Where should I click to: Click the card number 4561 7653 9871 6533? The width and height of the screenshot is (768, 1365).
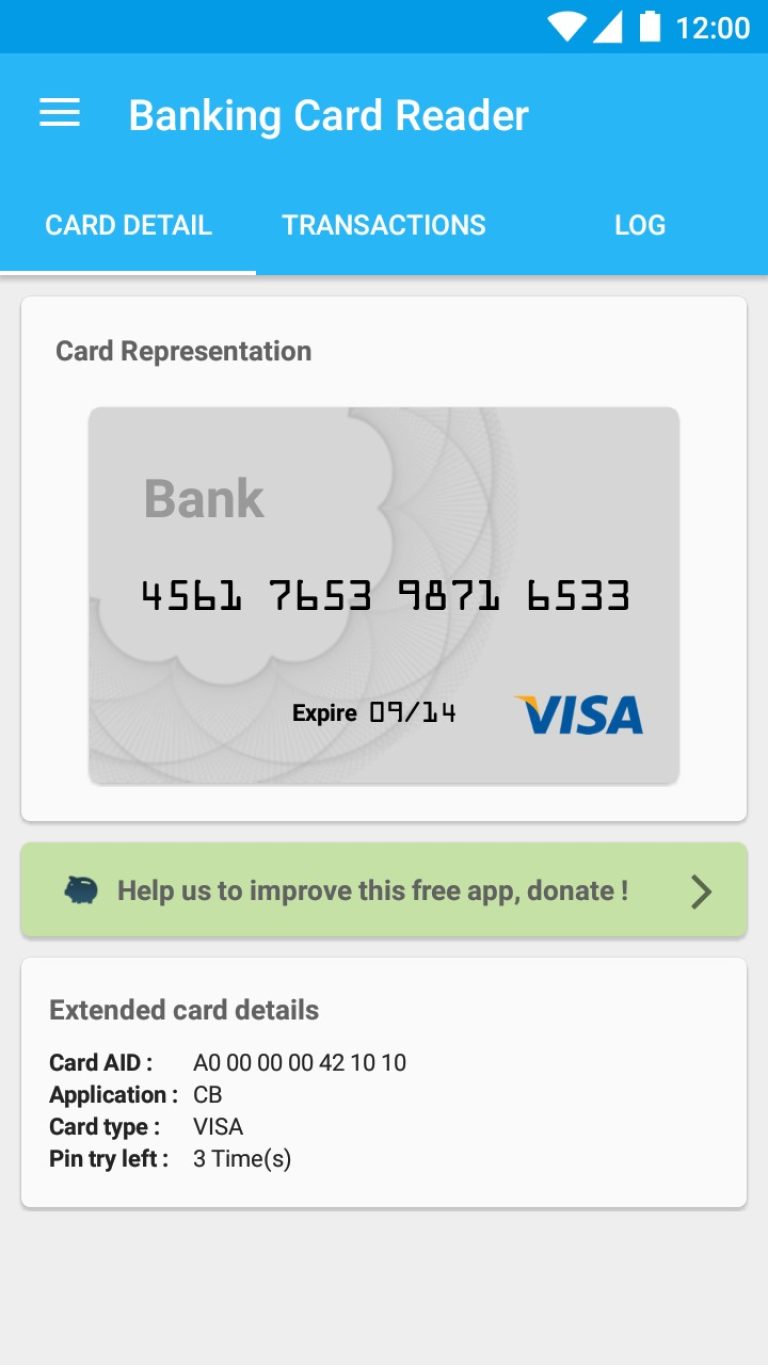384,595
